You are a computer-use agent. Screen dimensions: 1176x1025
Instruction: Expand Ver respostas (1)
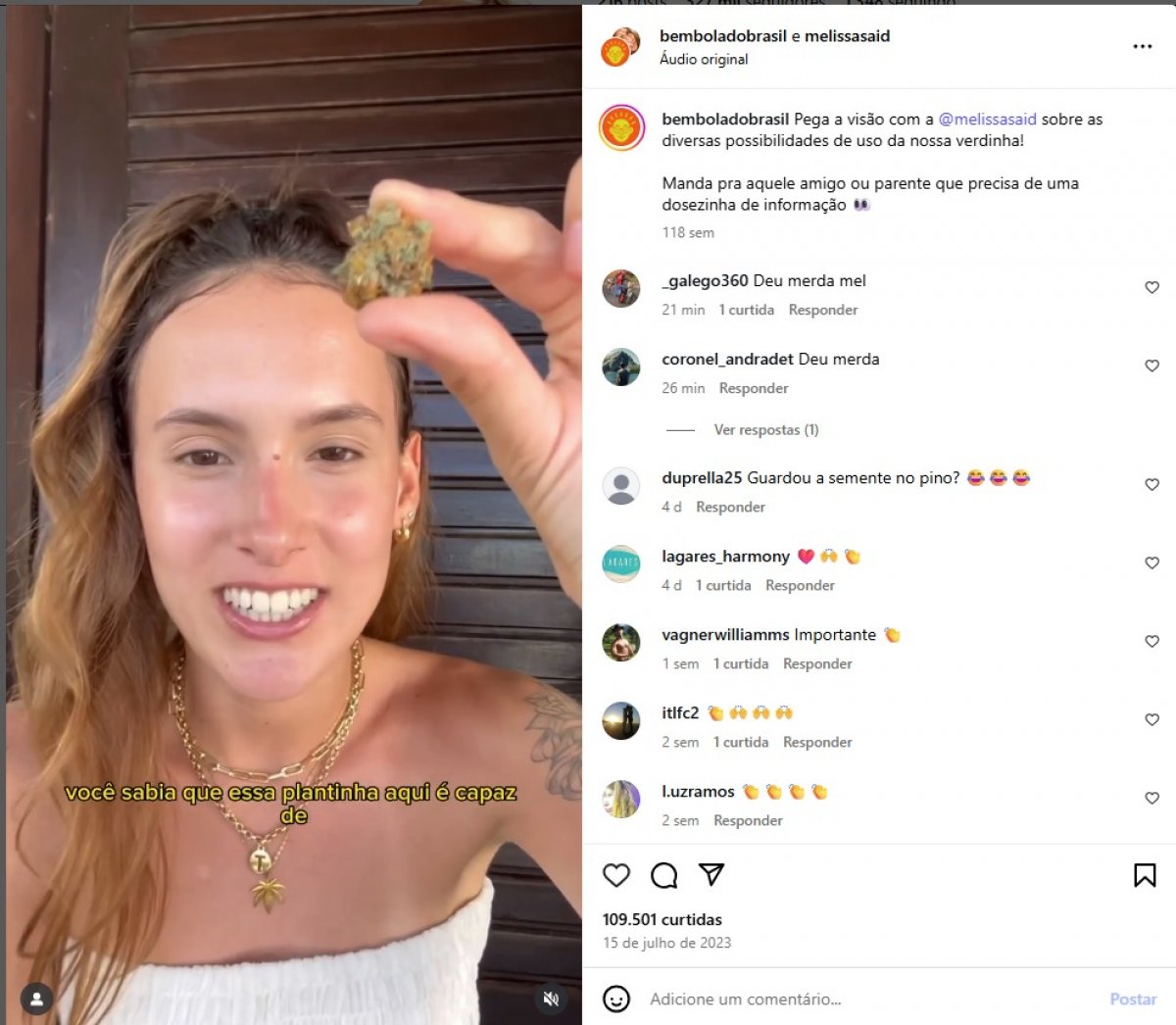point(765,429)
